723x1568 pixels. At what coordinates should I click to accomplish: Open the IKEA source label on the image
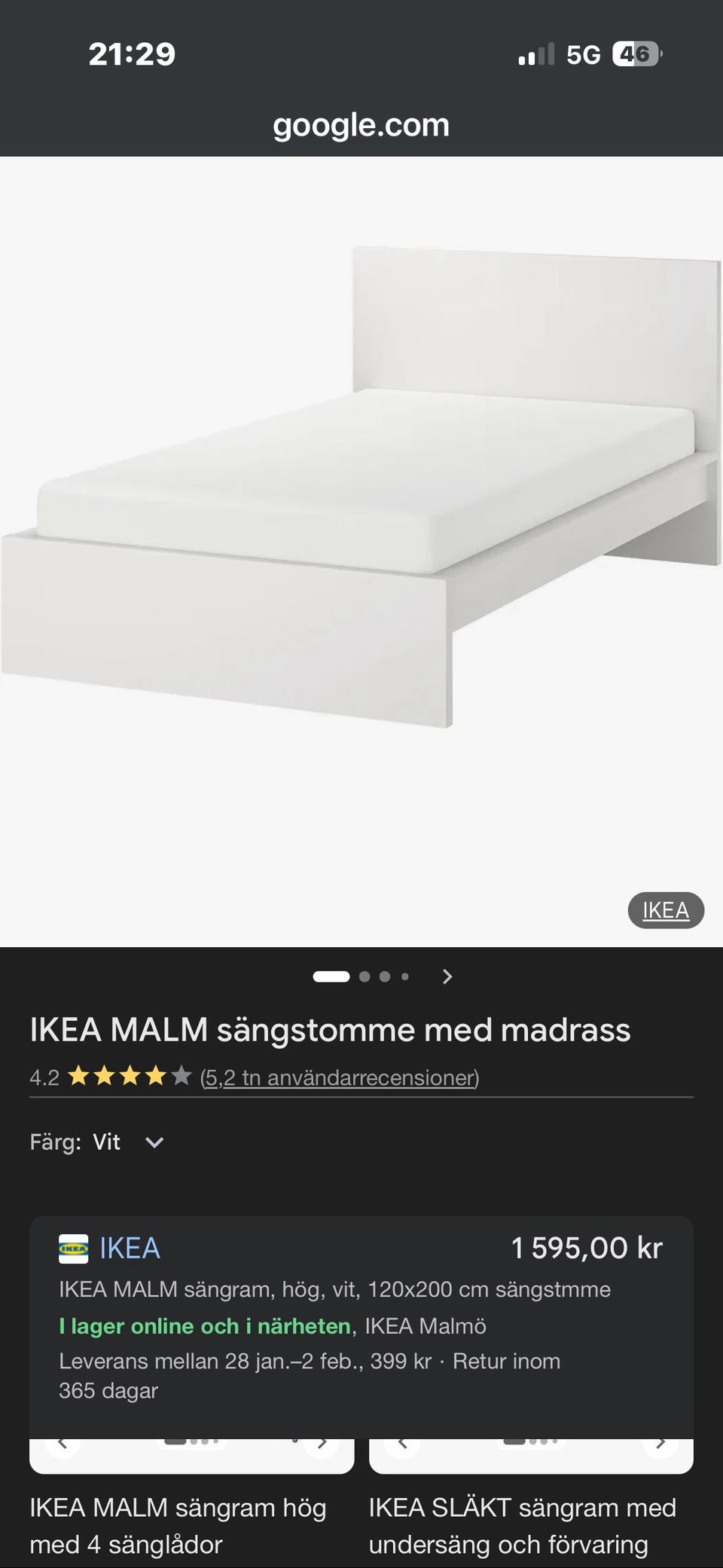665,910
